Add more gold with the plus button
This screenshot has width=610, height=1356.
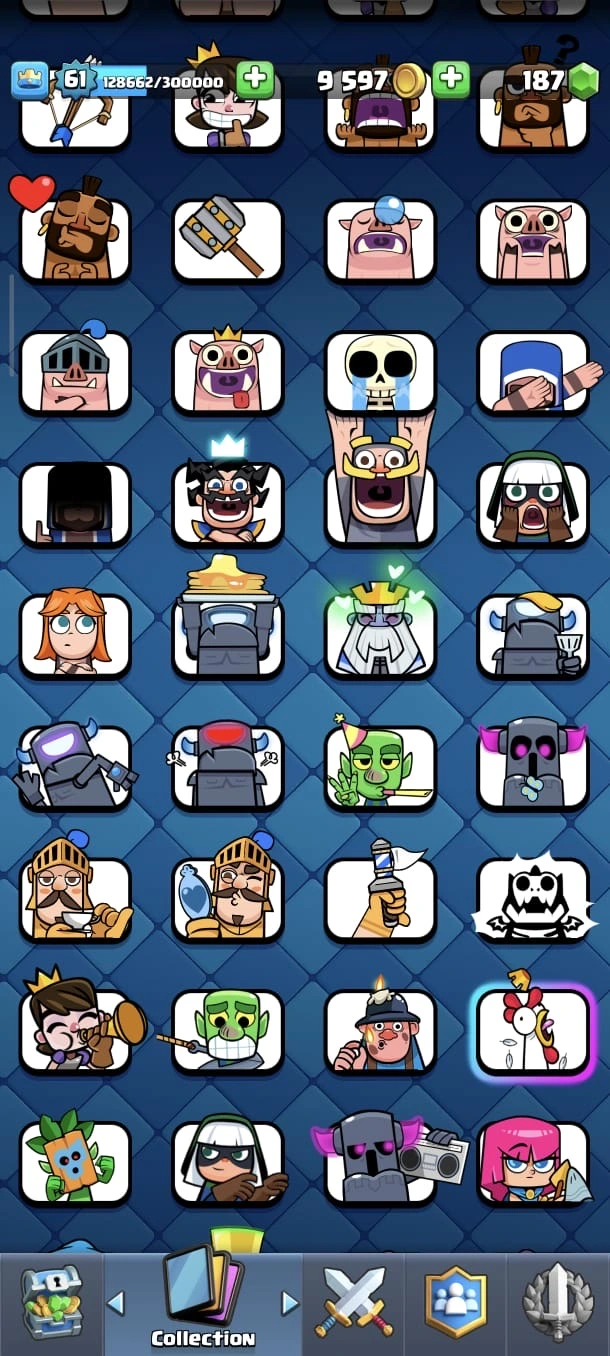451,78
